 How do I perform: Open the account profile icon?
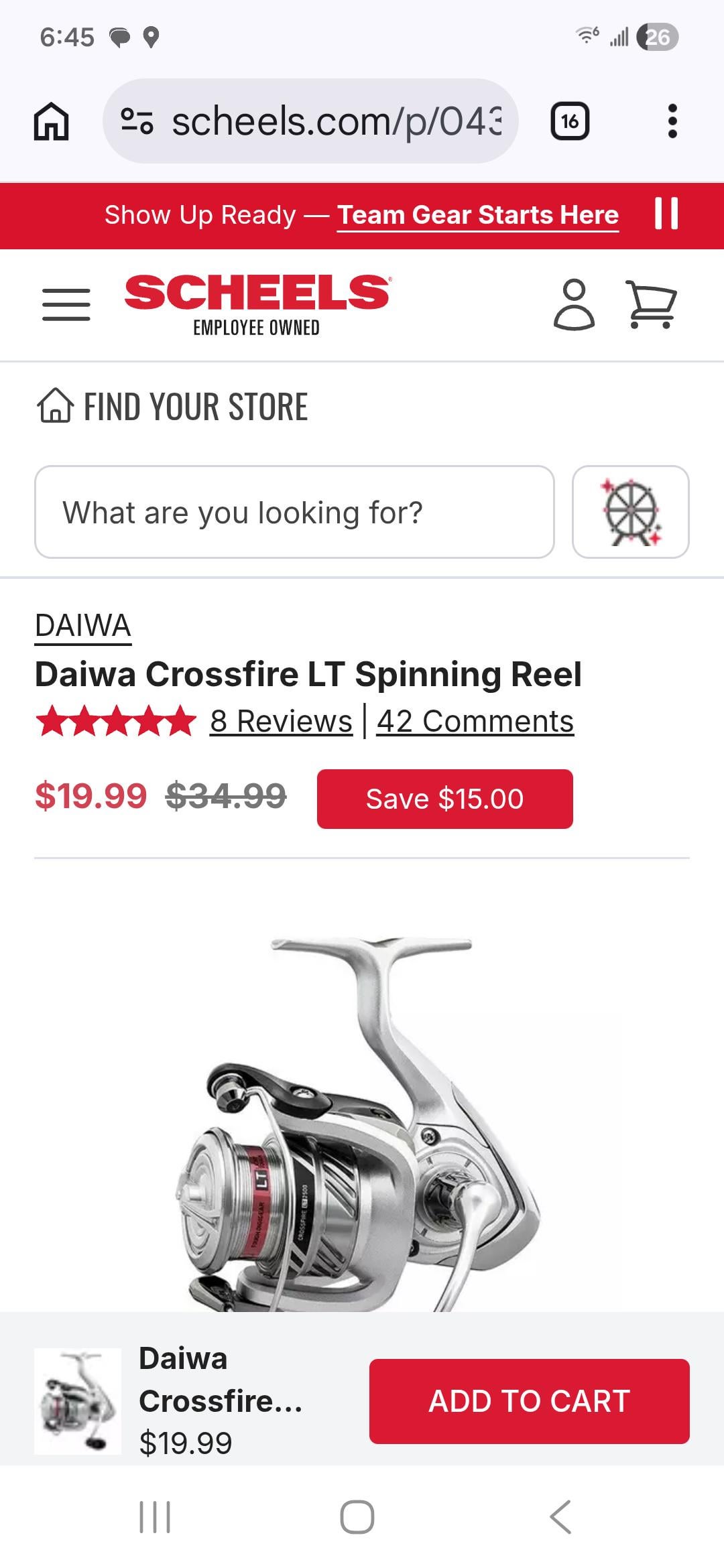(574, 305)
